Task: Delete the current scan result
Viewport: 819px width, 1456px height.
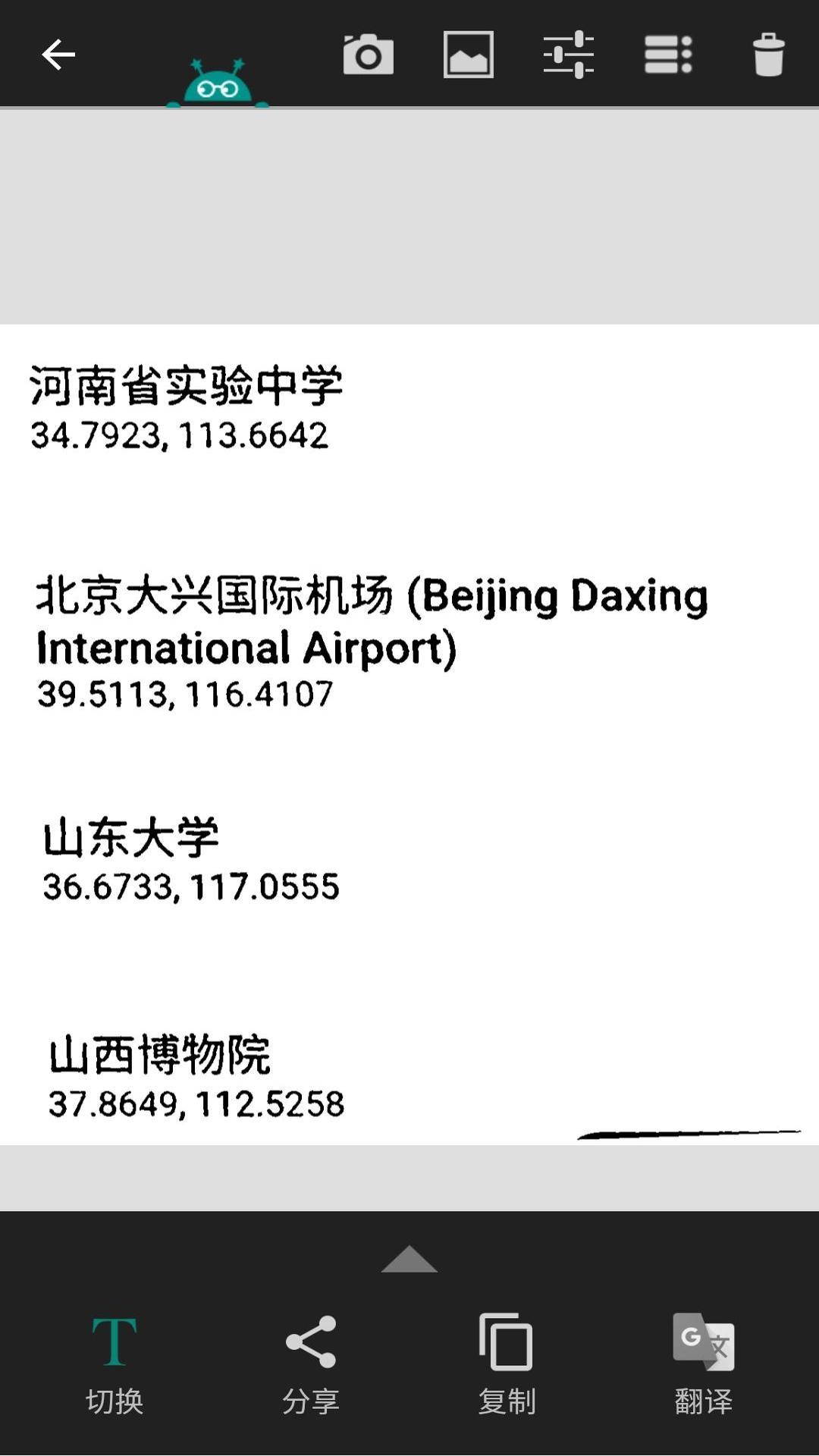Action: tap(769, 55)
